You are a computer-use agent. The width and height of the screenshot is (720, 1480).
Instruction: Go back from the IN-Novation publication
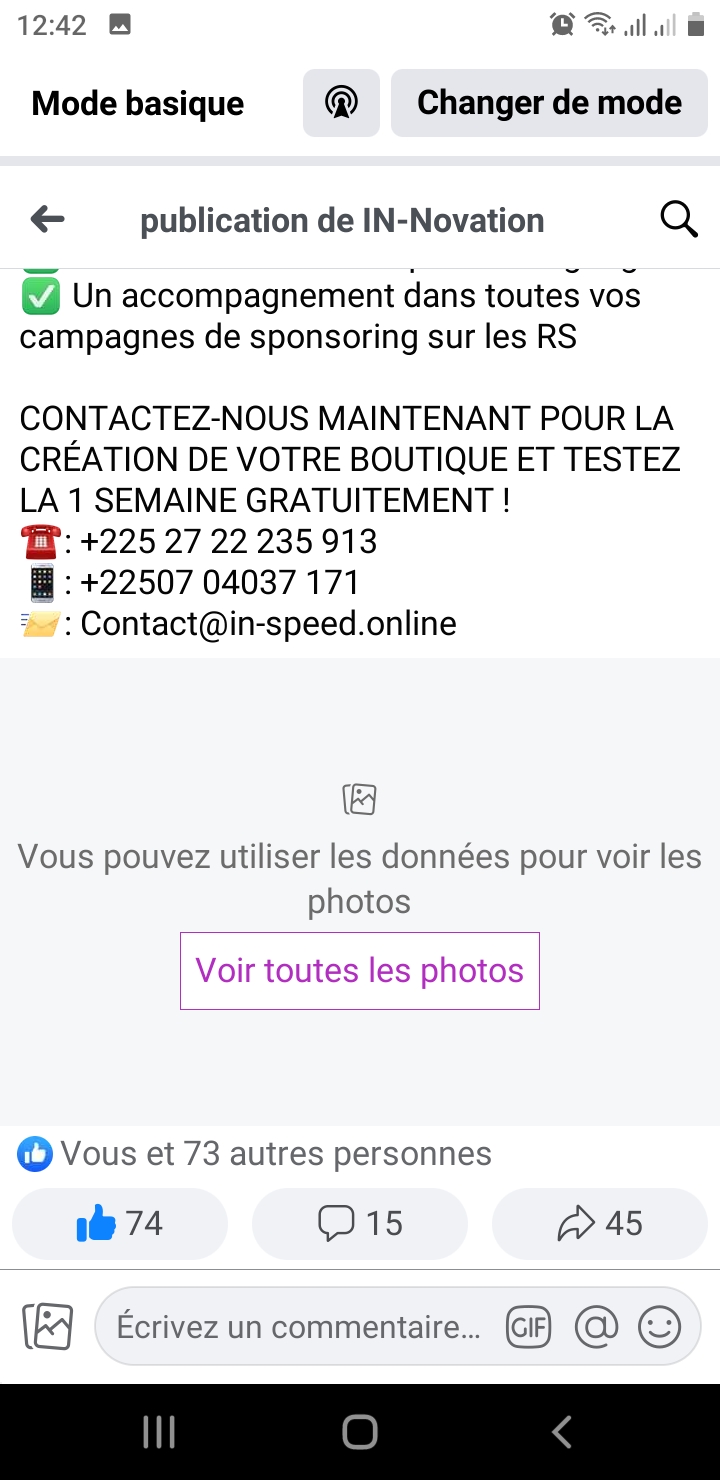pyautogui.click(x=47, y=219)
